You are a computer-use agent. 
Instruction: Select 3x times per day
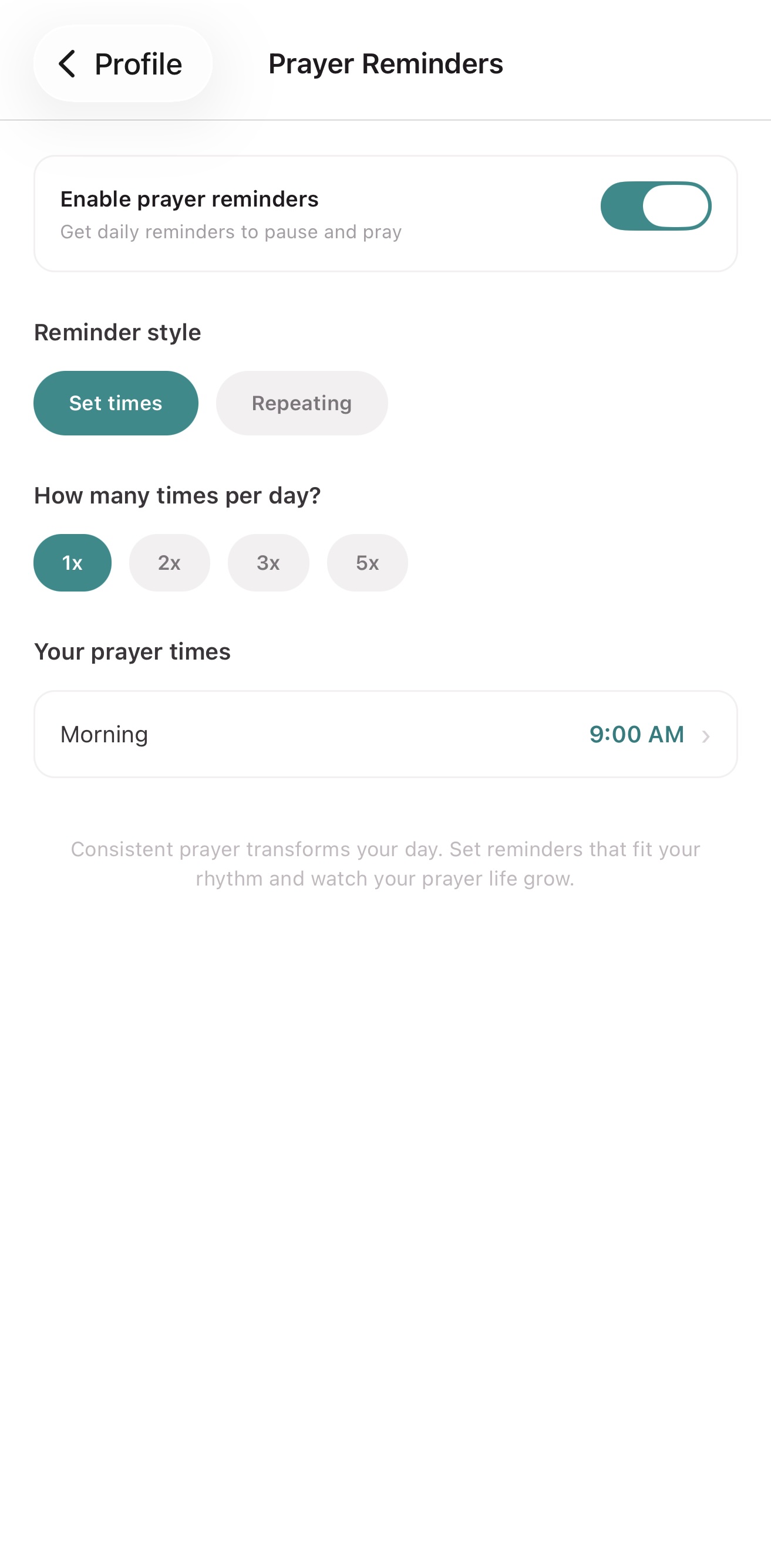click(x=268, y=562)
